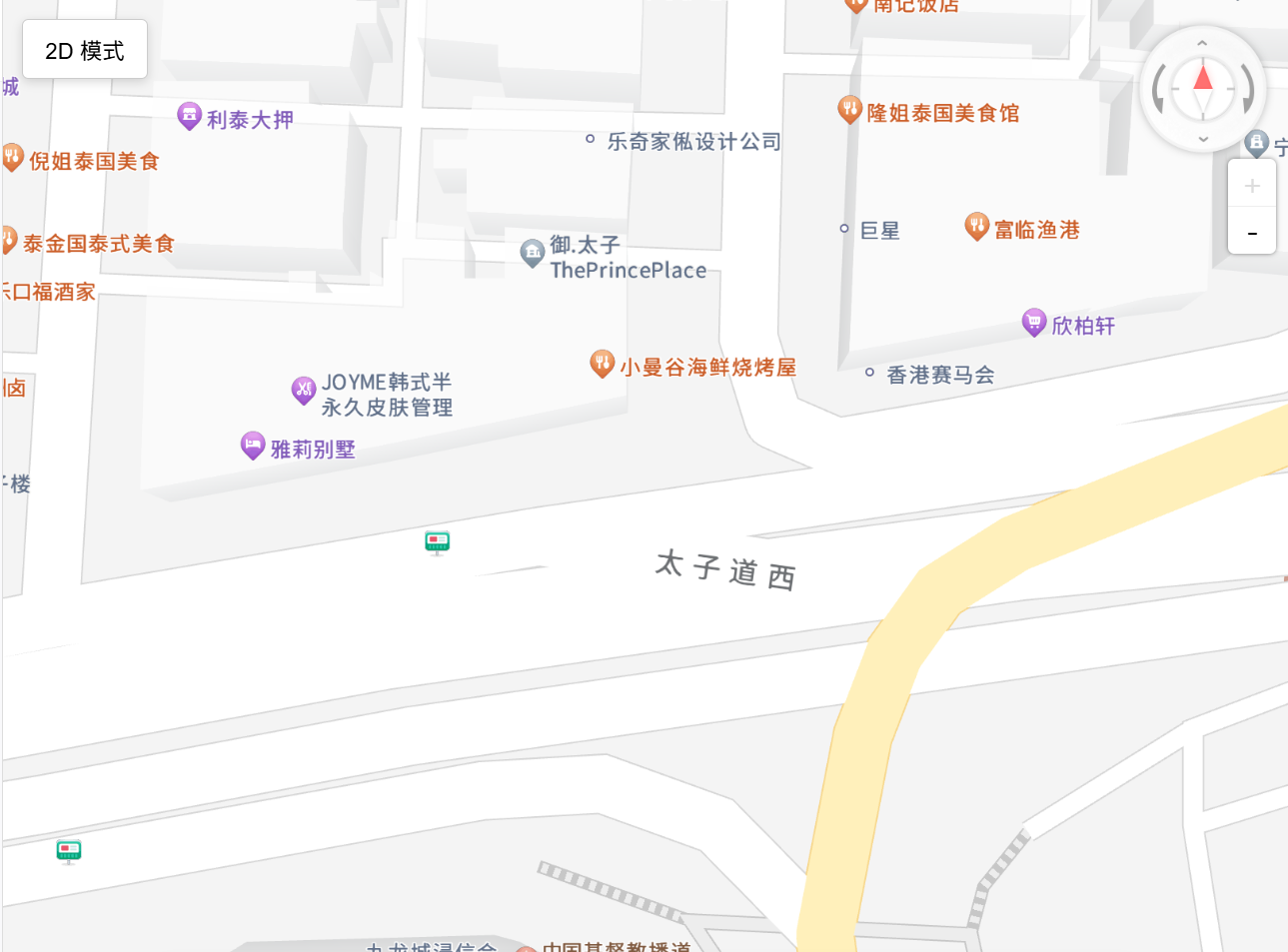Image resolution: width=1288 pixels, height=952 pixels.
Task: Open the 欣柏轩 shop marker
Action: (x=1034, y=322)
